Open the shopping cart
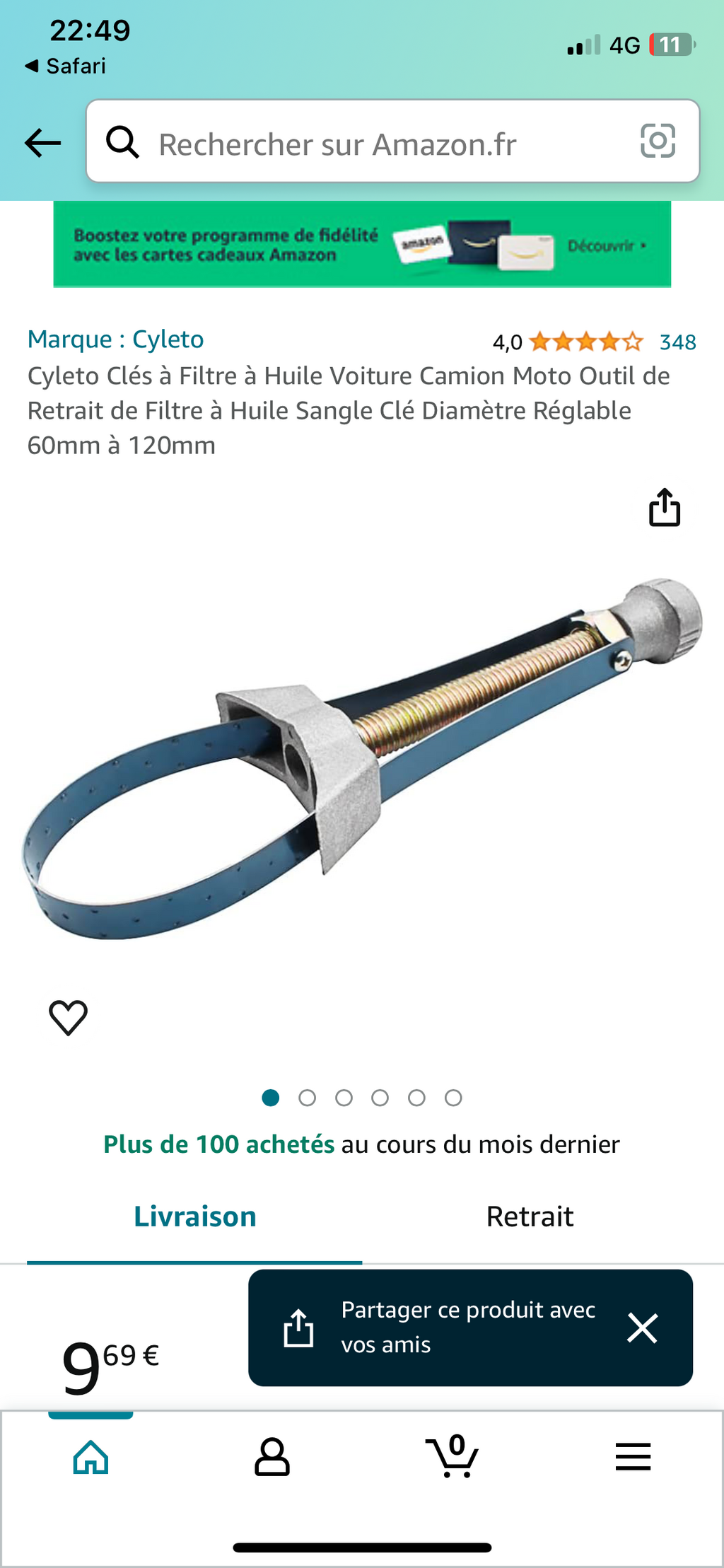724x1568 pixels. (x=452, y=1456)
